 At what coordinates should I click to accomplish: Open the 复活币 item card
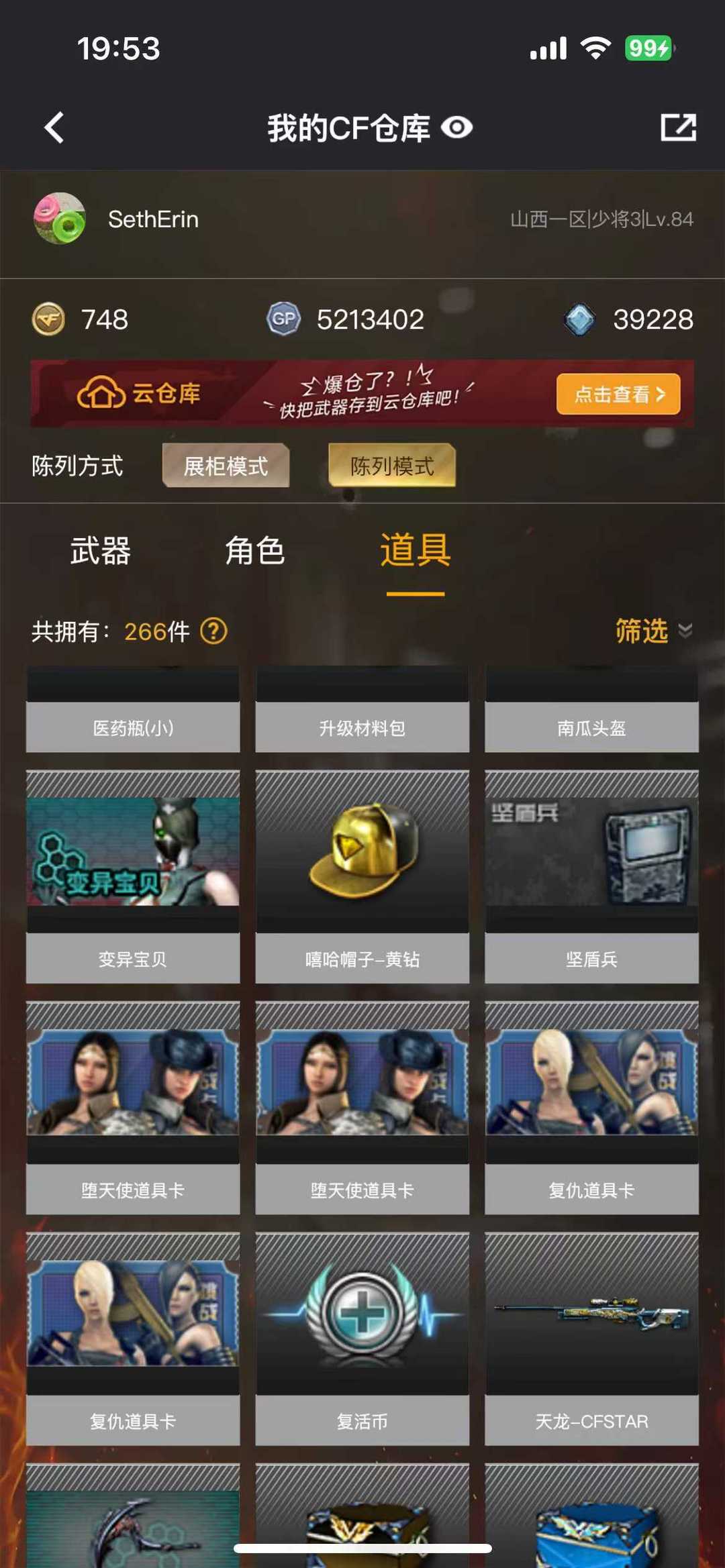tap(362, 1338)
